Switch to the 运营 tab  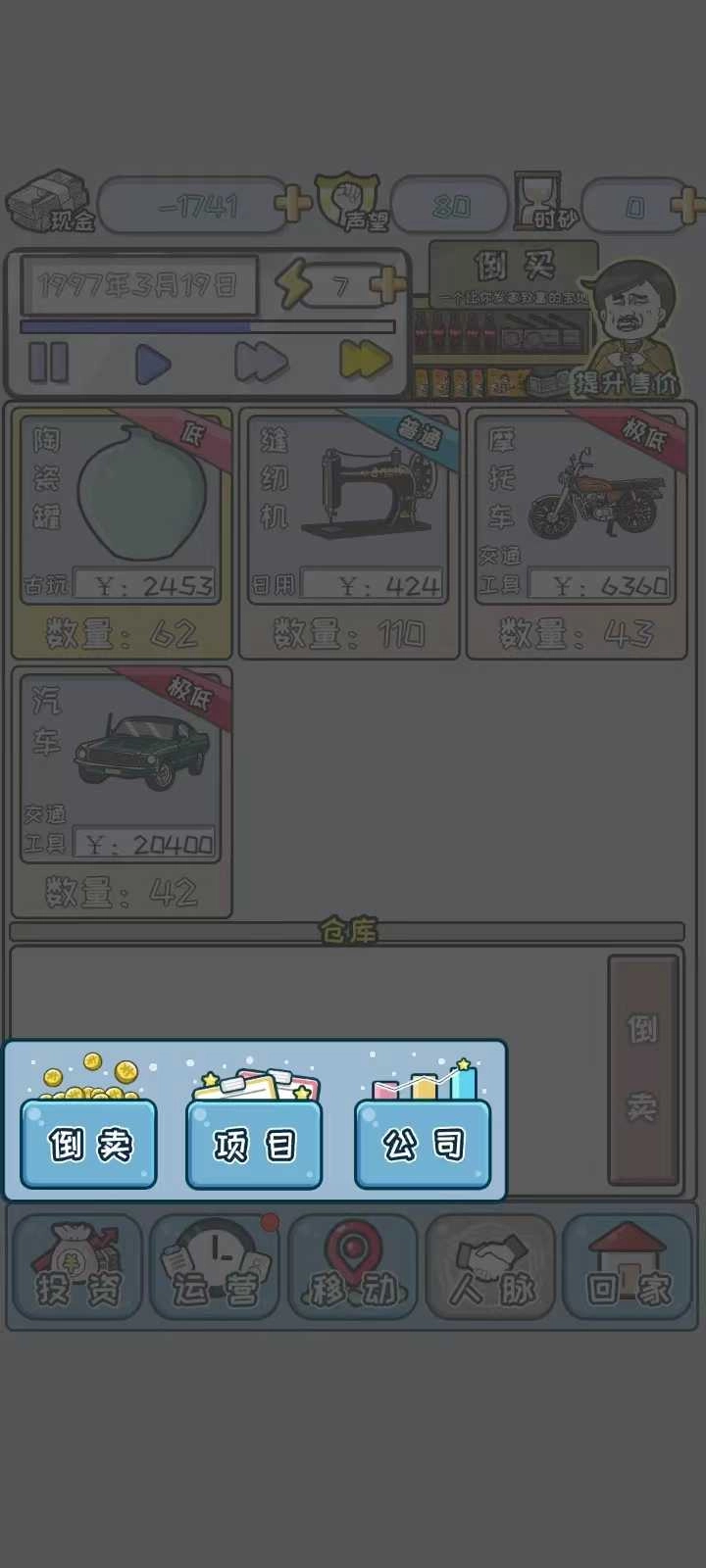click(x=215, y=1267)
